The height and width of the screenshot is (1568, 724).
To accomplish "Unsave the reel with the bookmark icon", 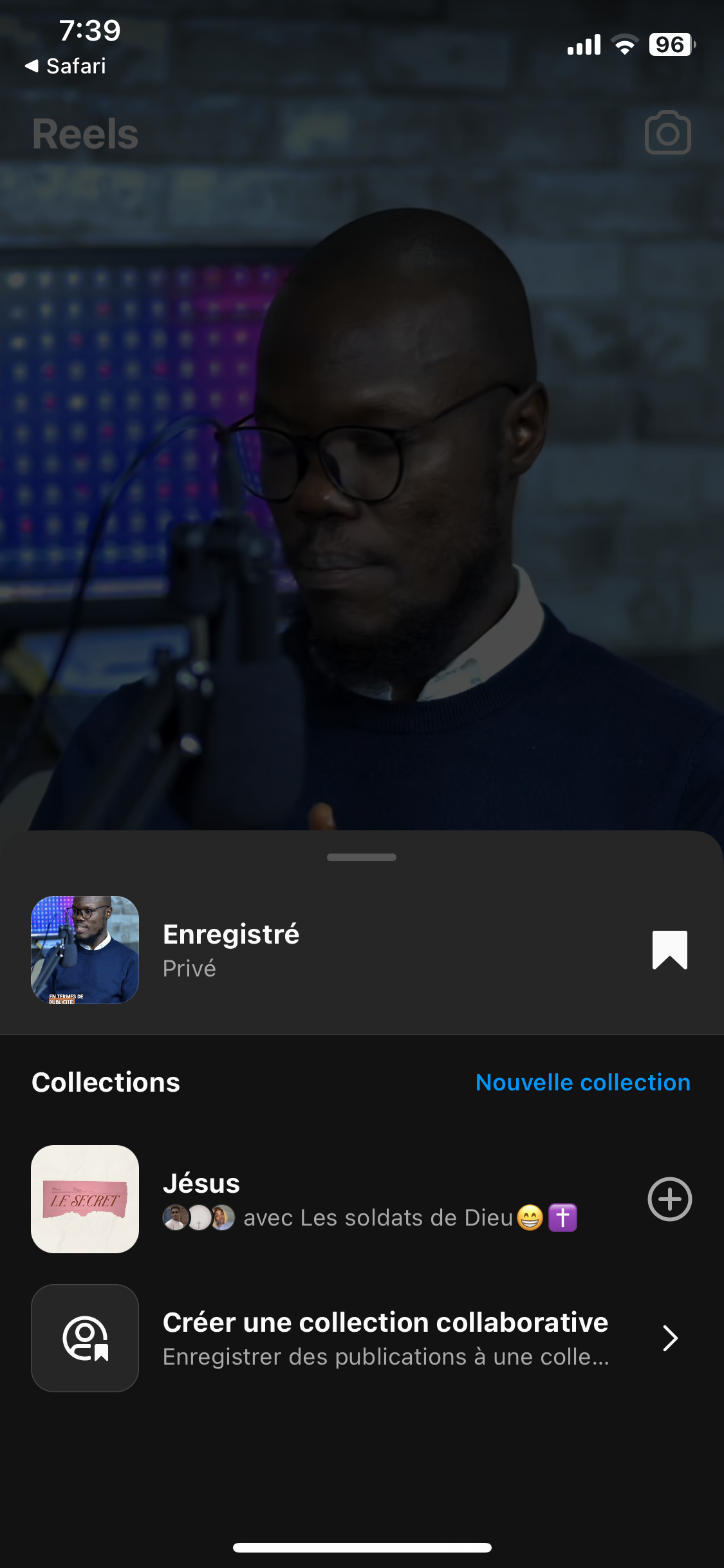I will [669, 949].
